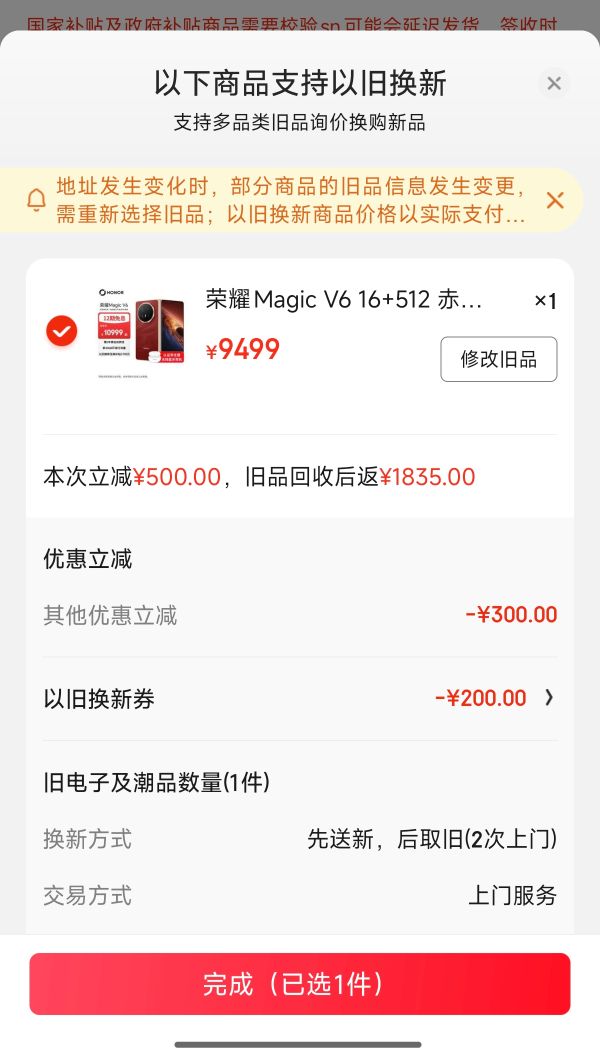Confirm with 完成（已选1件）button

coord(300,984)
